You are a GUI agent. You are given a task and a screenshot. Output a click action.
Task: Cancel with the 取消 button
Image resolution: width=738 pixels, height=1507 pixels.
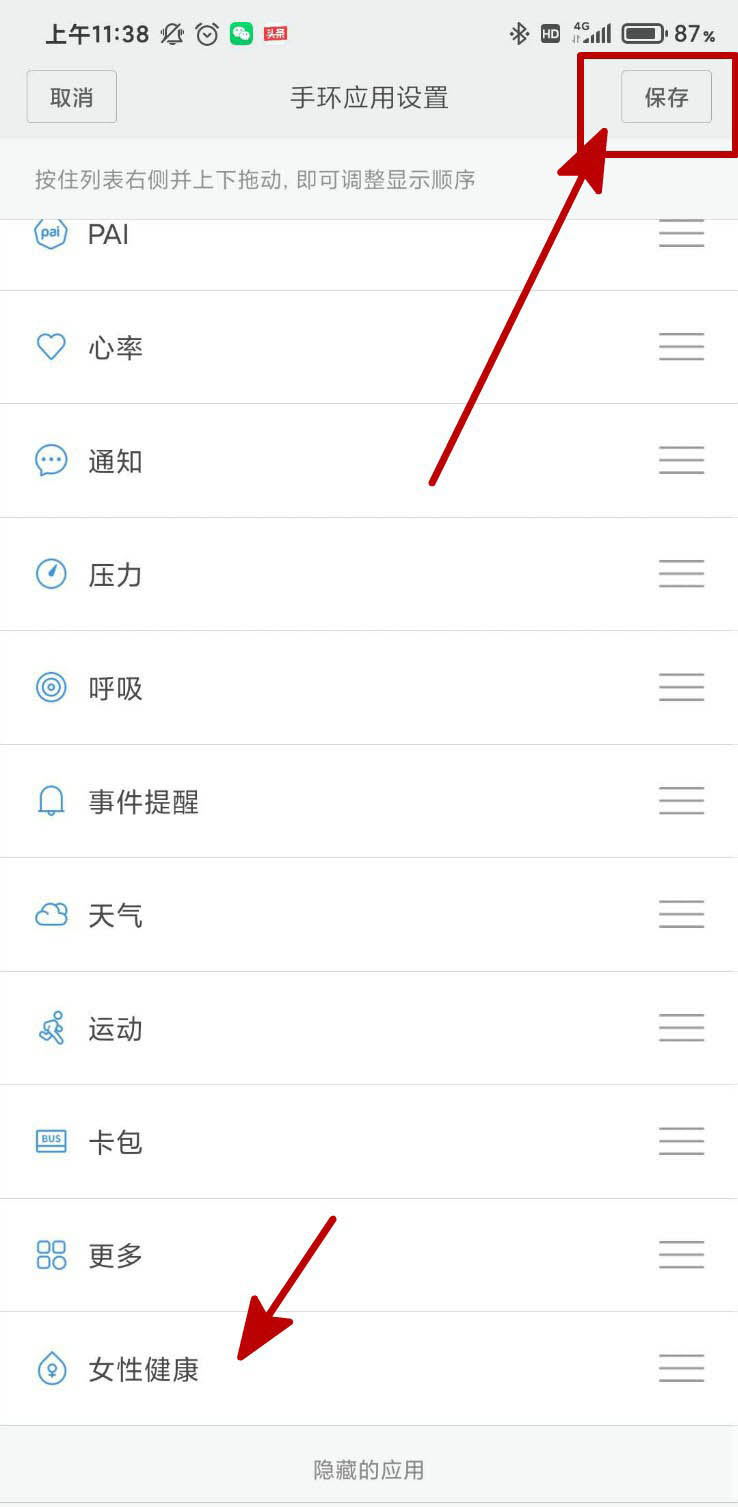72,97
